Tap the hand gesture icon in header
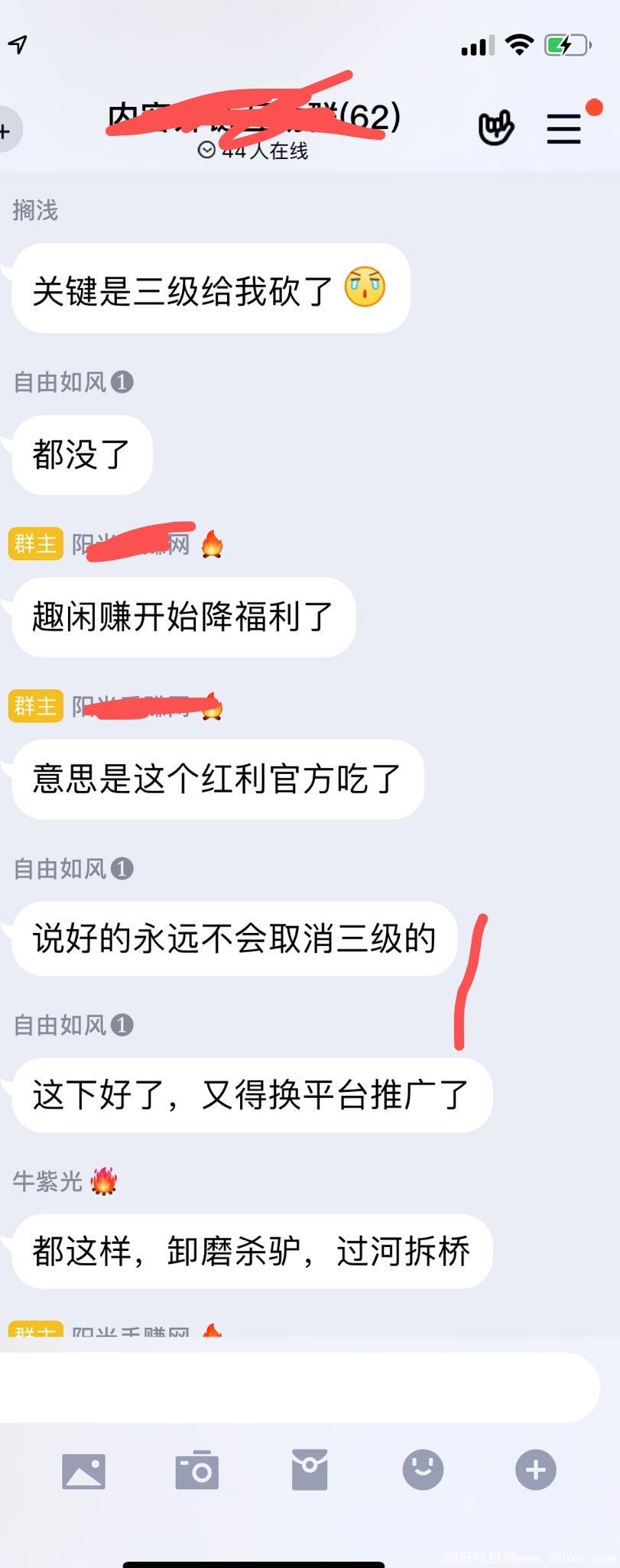This screenshot has height=1568, width=620. 496,128
